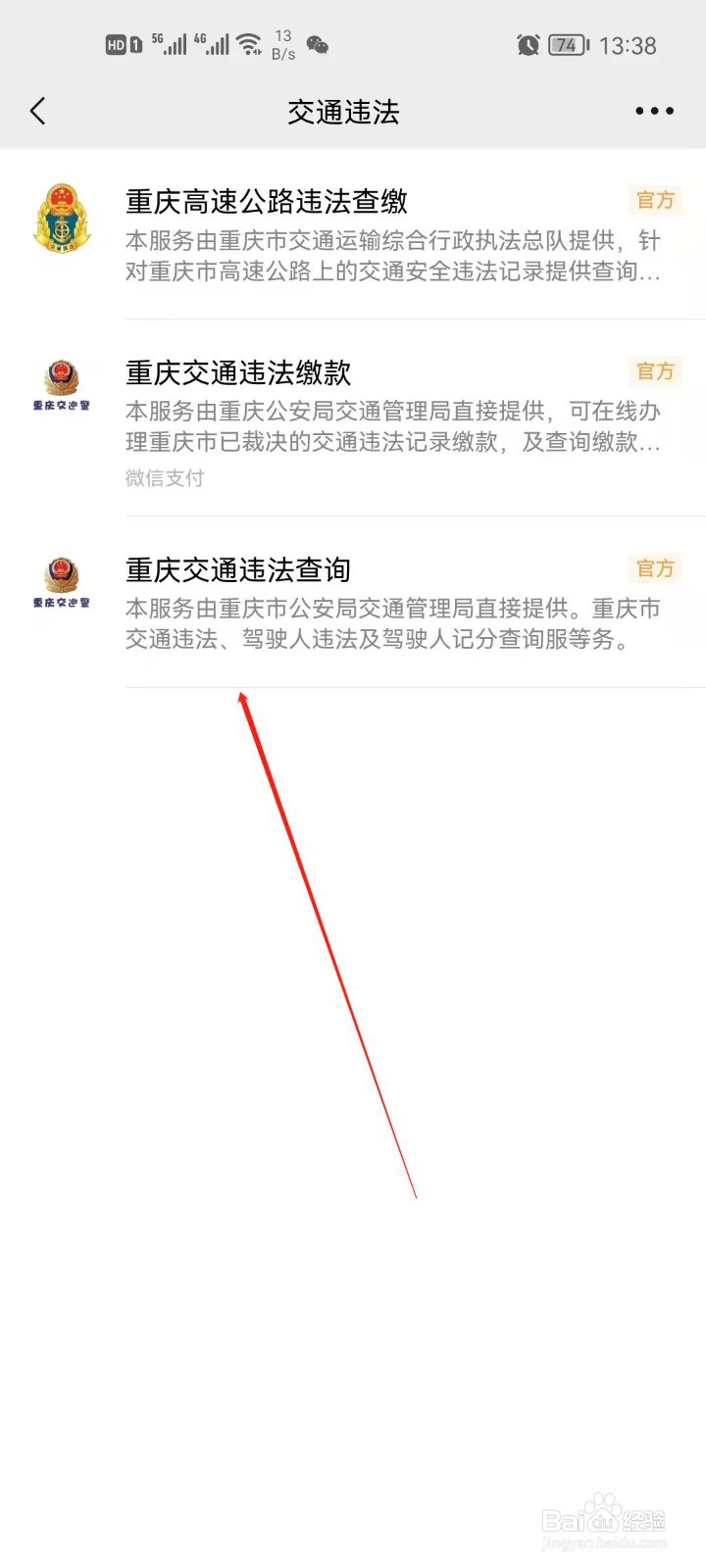Tap the 交通违法 page title
Image resolution: width=706 pixels, height=1568 pixels.
point(342,112)
